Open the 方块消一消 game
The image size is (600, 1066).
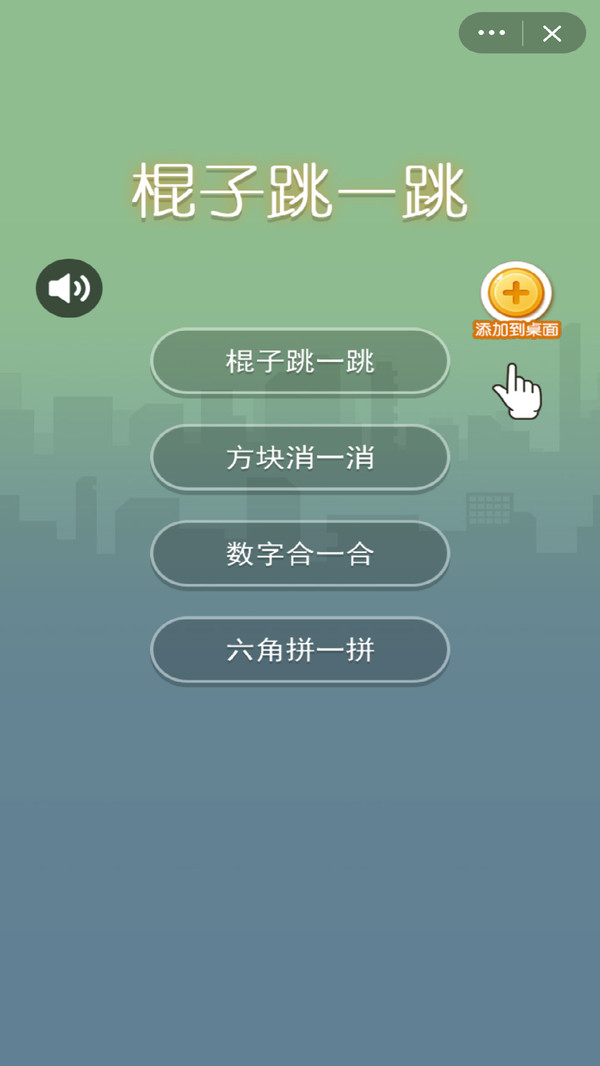(x=300, y=458)
